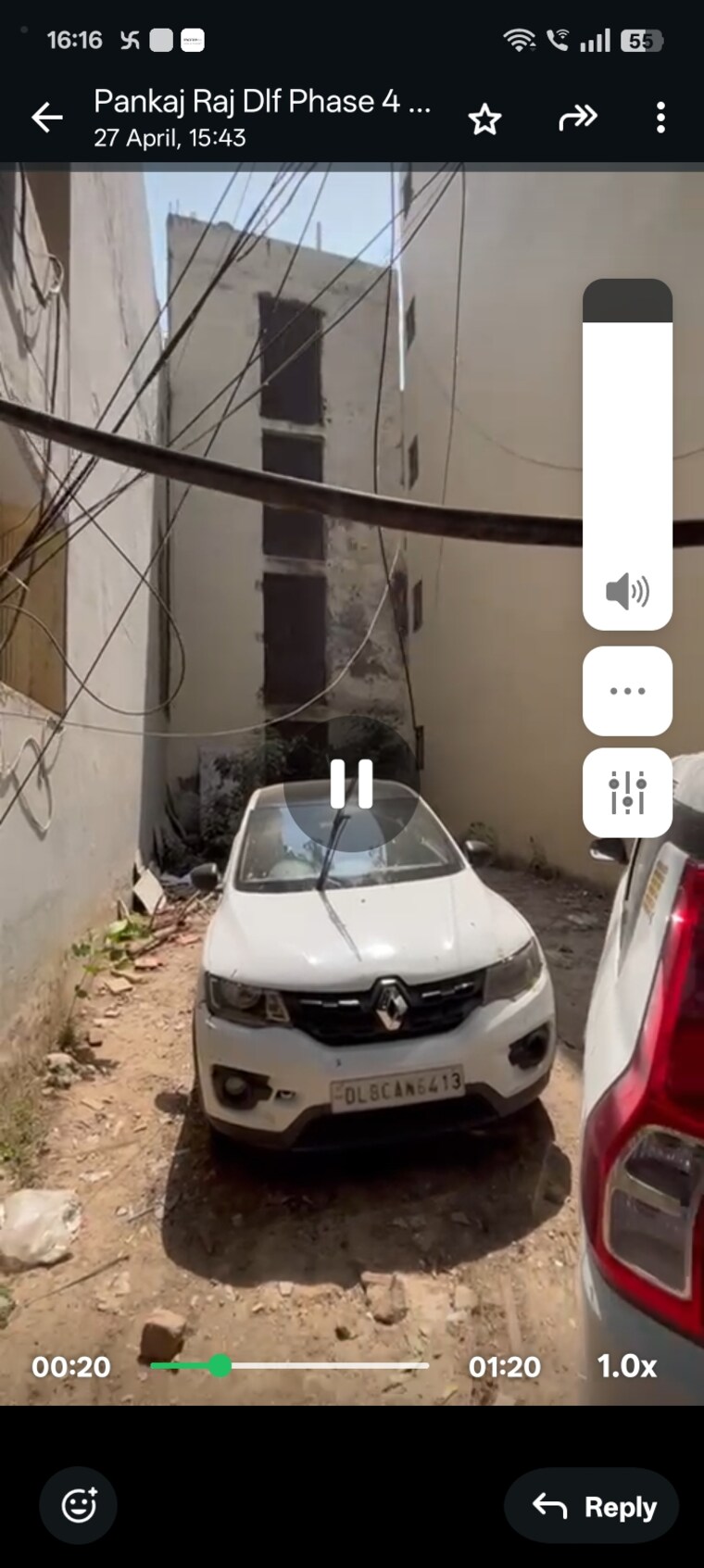
Task: Change the 1.0x playback speed
Action: click(x=627, y=1366)
